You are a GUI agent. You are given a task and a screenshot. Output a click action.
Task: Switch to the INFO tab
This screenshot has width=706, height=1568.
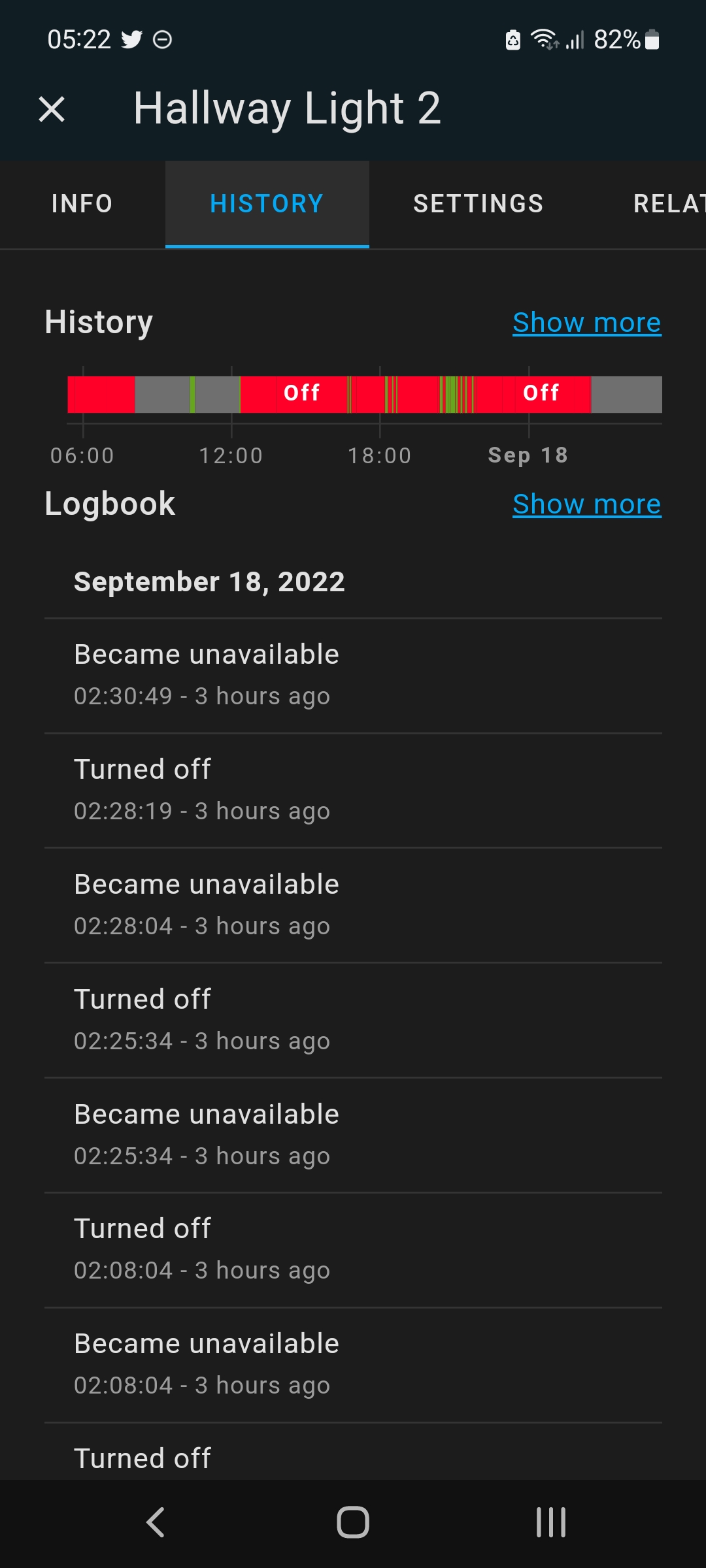[81, 203]
